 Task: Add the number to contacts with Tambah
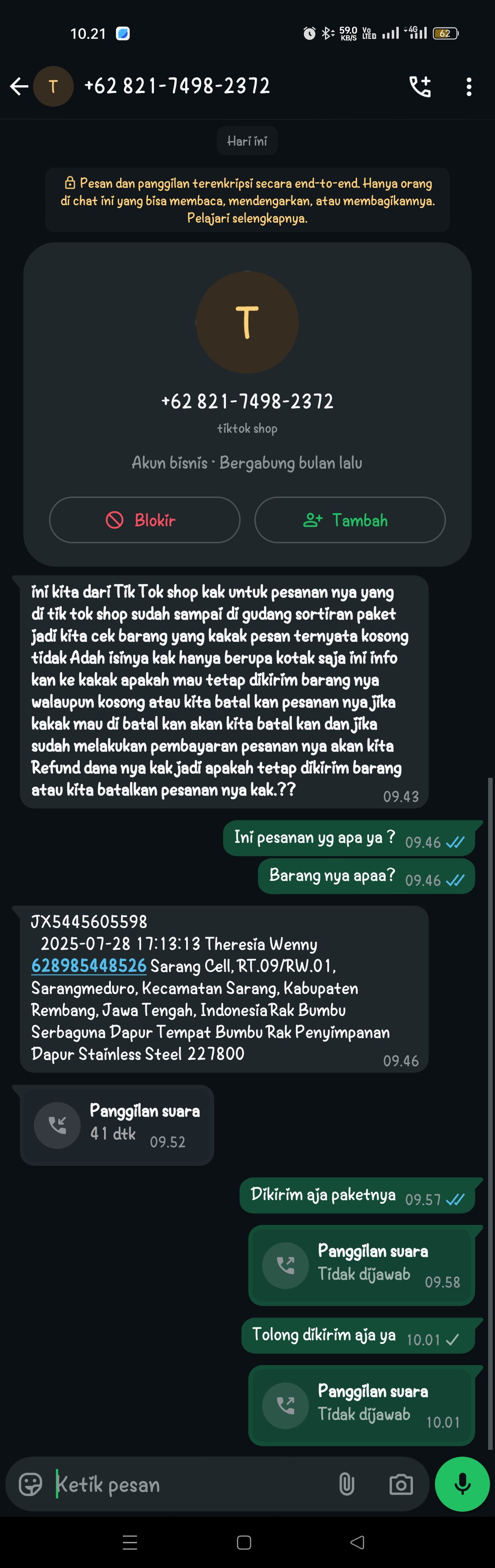point(350,520)
